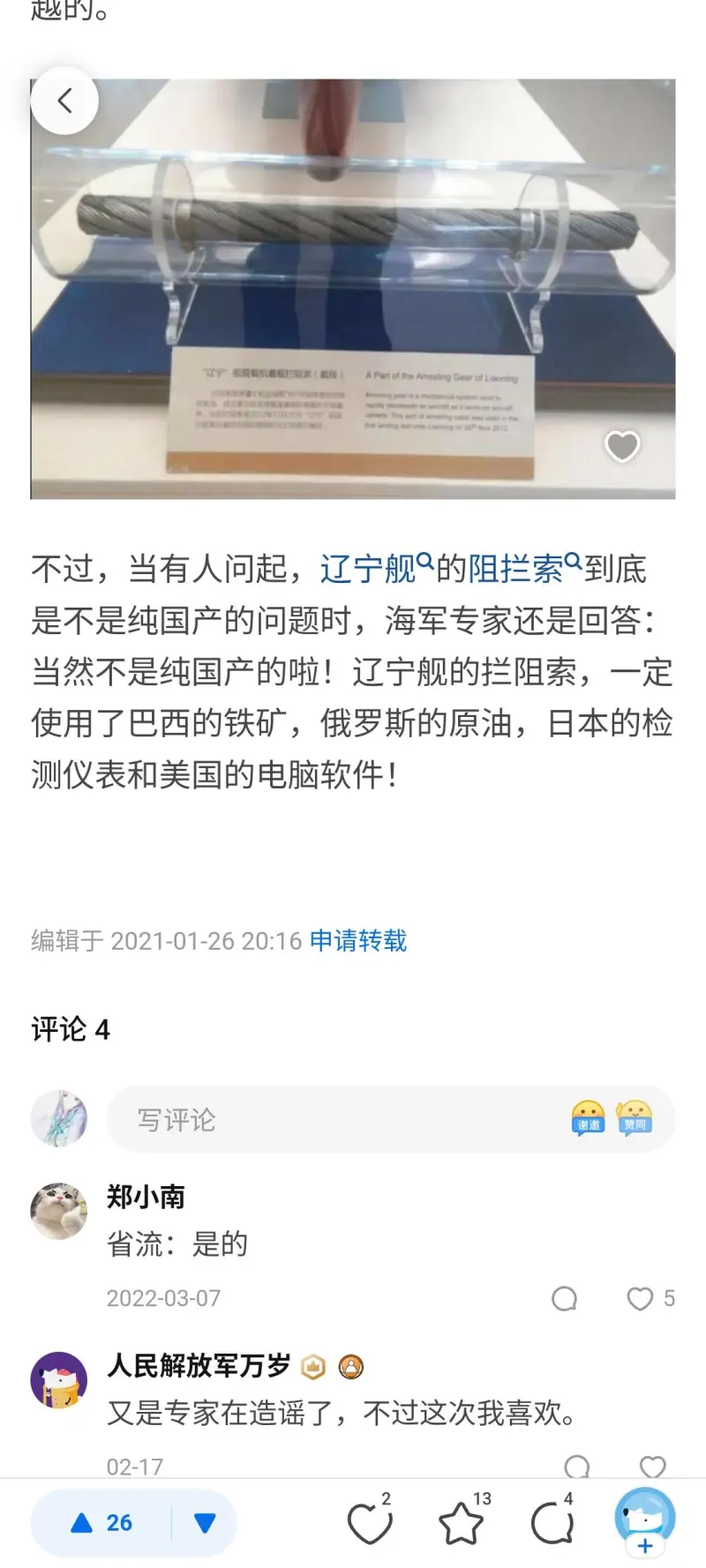Open 郑小南's profile avatar
The height and width of the screenshot is (1568, 706).
59,1211
